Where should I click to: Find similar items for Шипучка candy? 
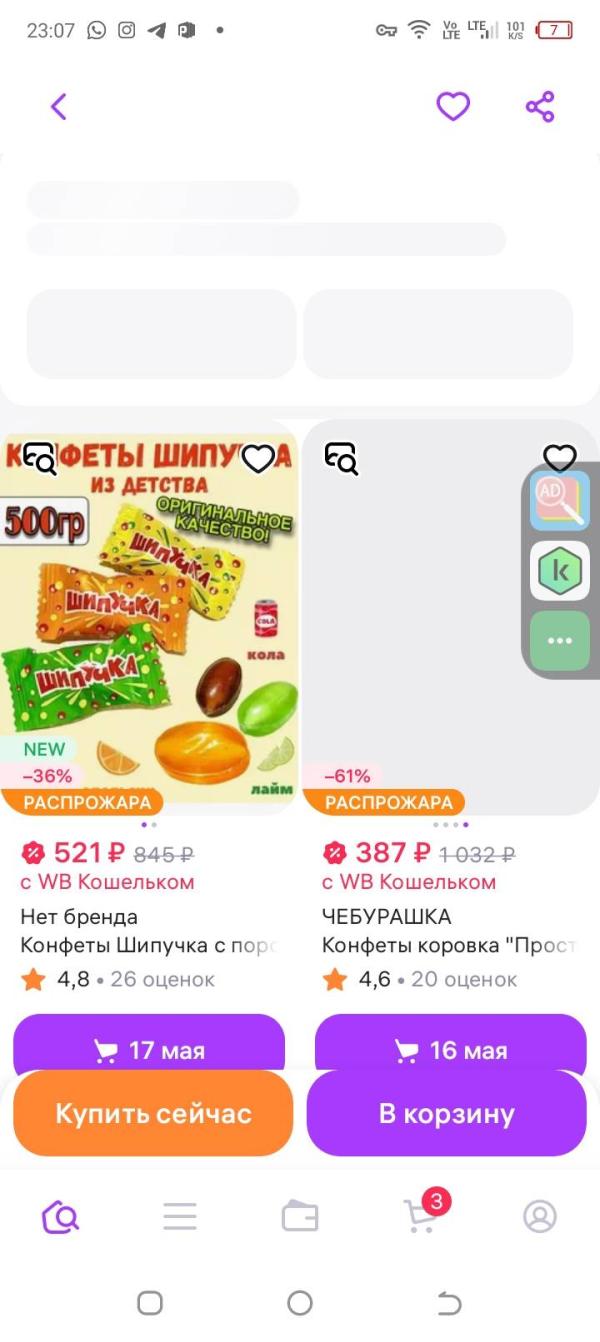click(40, 458)
